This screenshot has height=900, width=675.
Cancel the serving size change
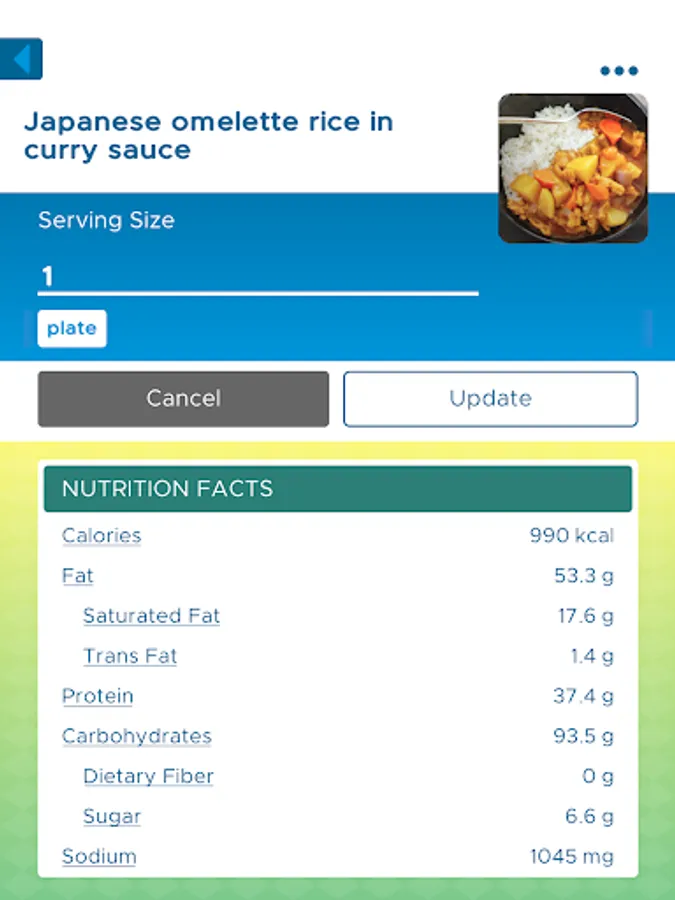point(183,399)
